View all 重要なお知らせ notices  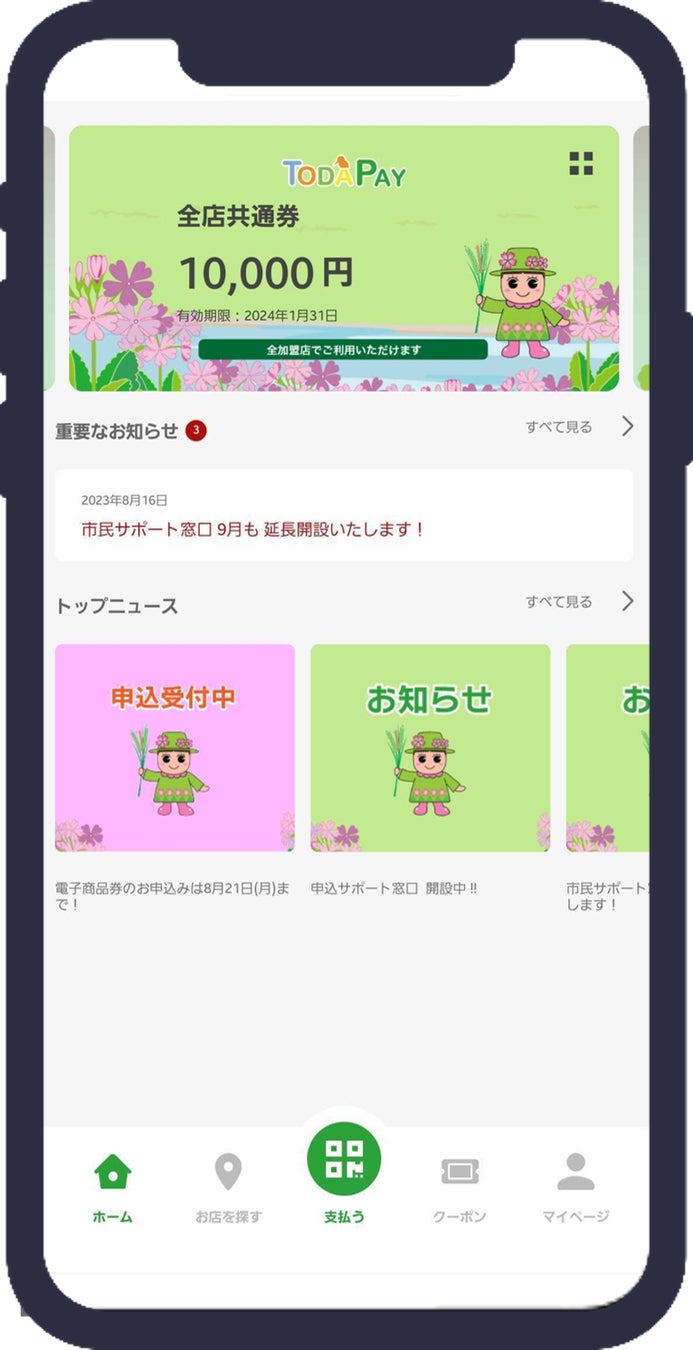[580, 427]
